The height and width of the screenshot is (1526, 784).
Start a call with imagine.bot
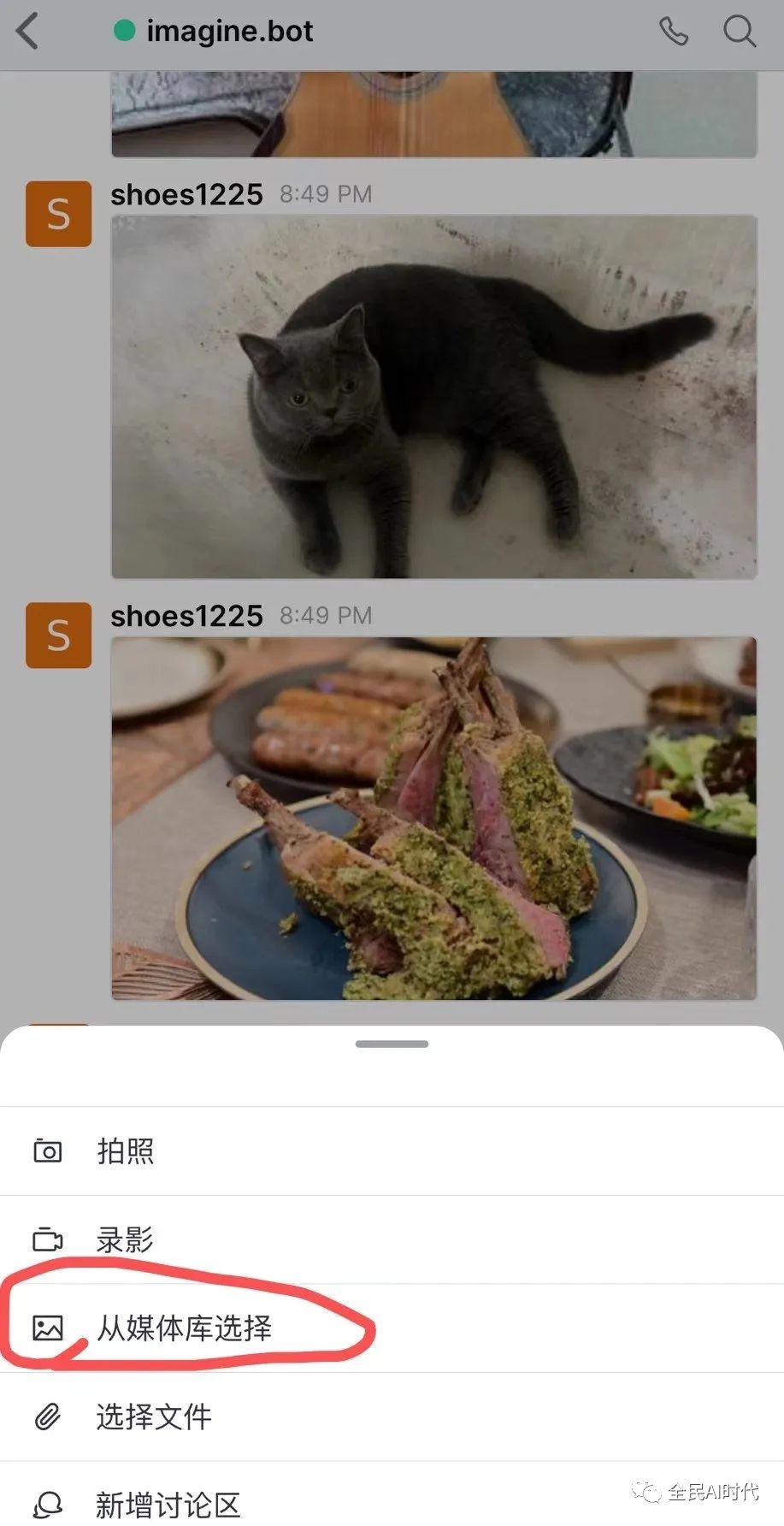click(673, 33)
